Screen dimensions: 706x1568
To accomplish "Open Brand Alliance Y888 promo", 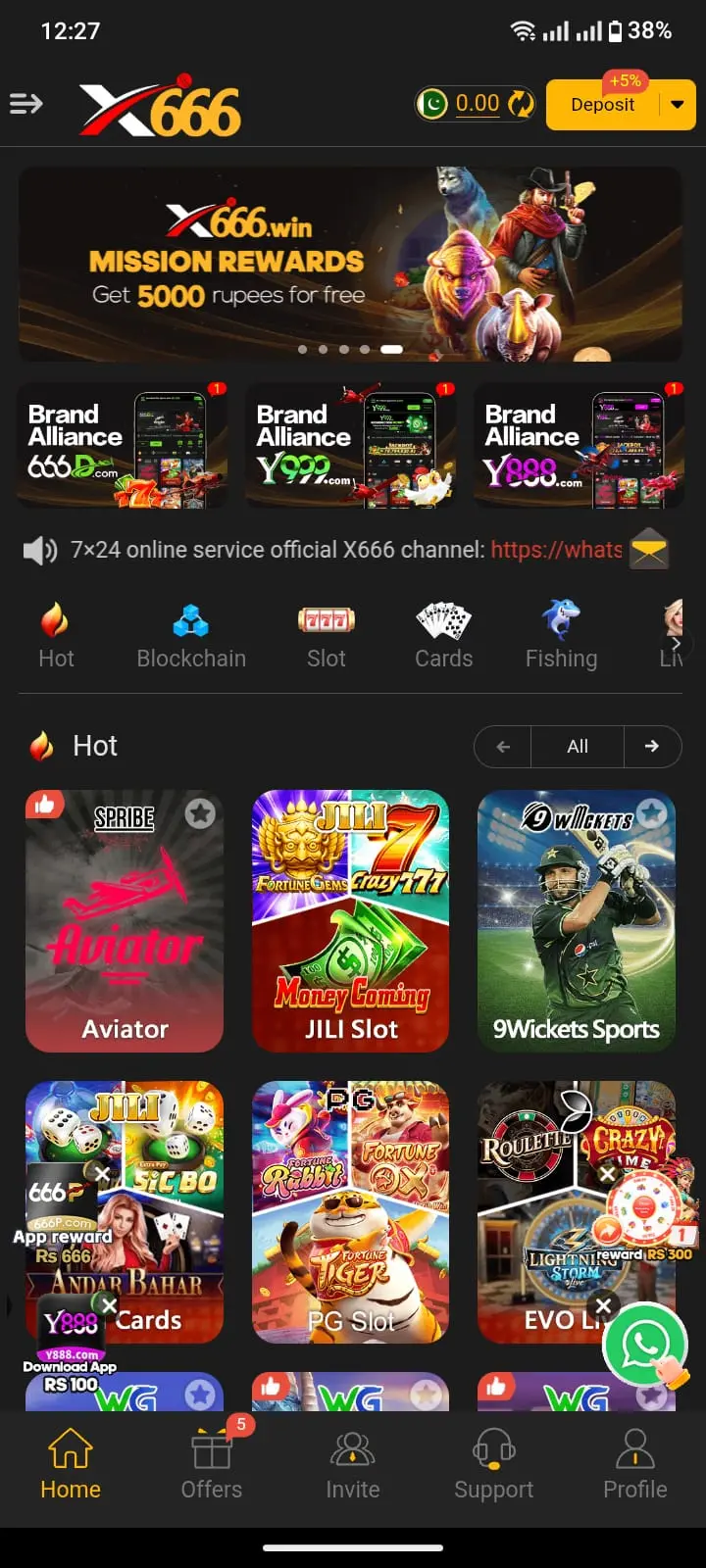I will point(579,446).
